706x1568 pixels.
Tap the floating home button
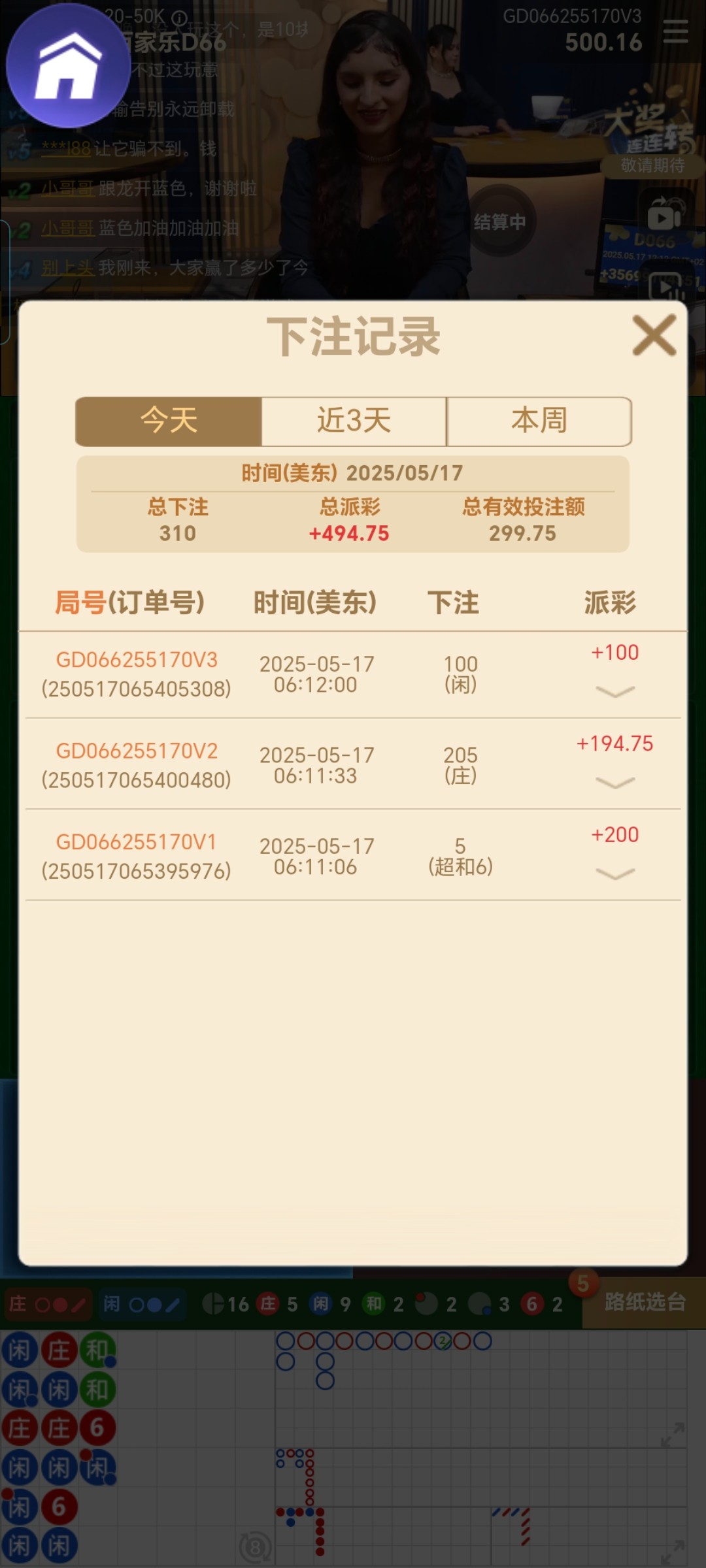68,65
